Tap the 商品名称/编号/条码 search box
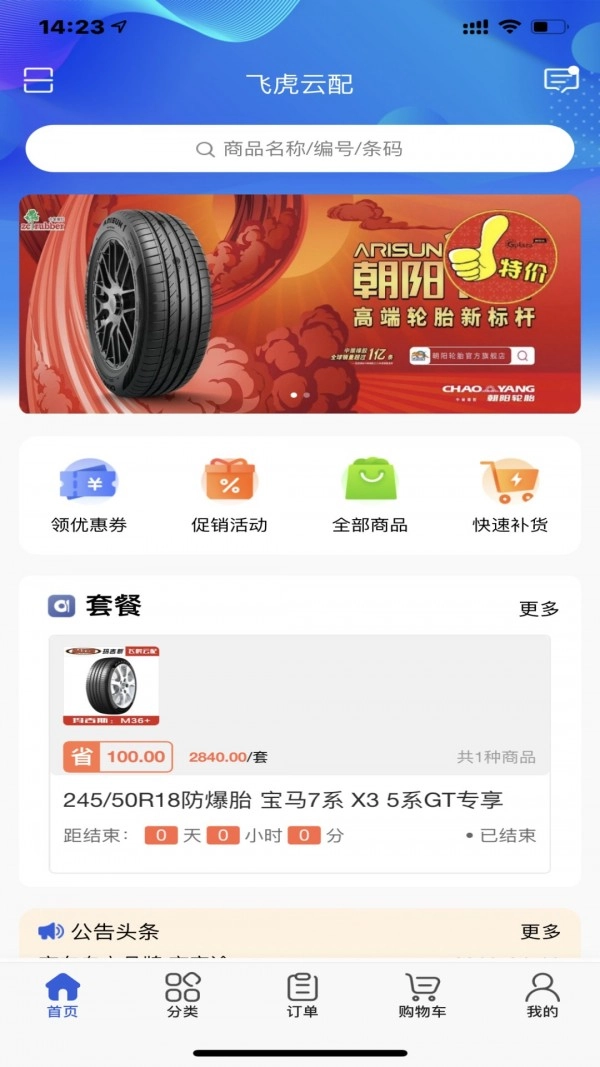Viewport: 600px width, 1067px height. point(300,149)
